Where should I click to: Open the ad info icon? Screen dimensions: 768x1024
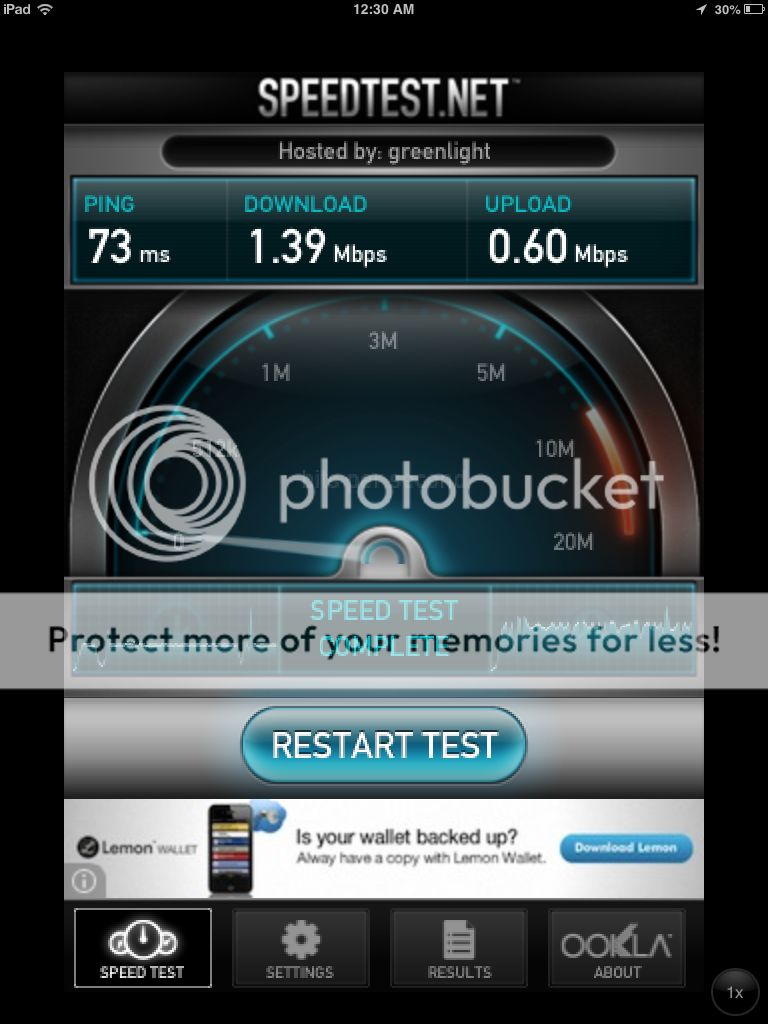coord(85,881)
